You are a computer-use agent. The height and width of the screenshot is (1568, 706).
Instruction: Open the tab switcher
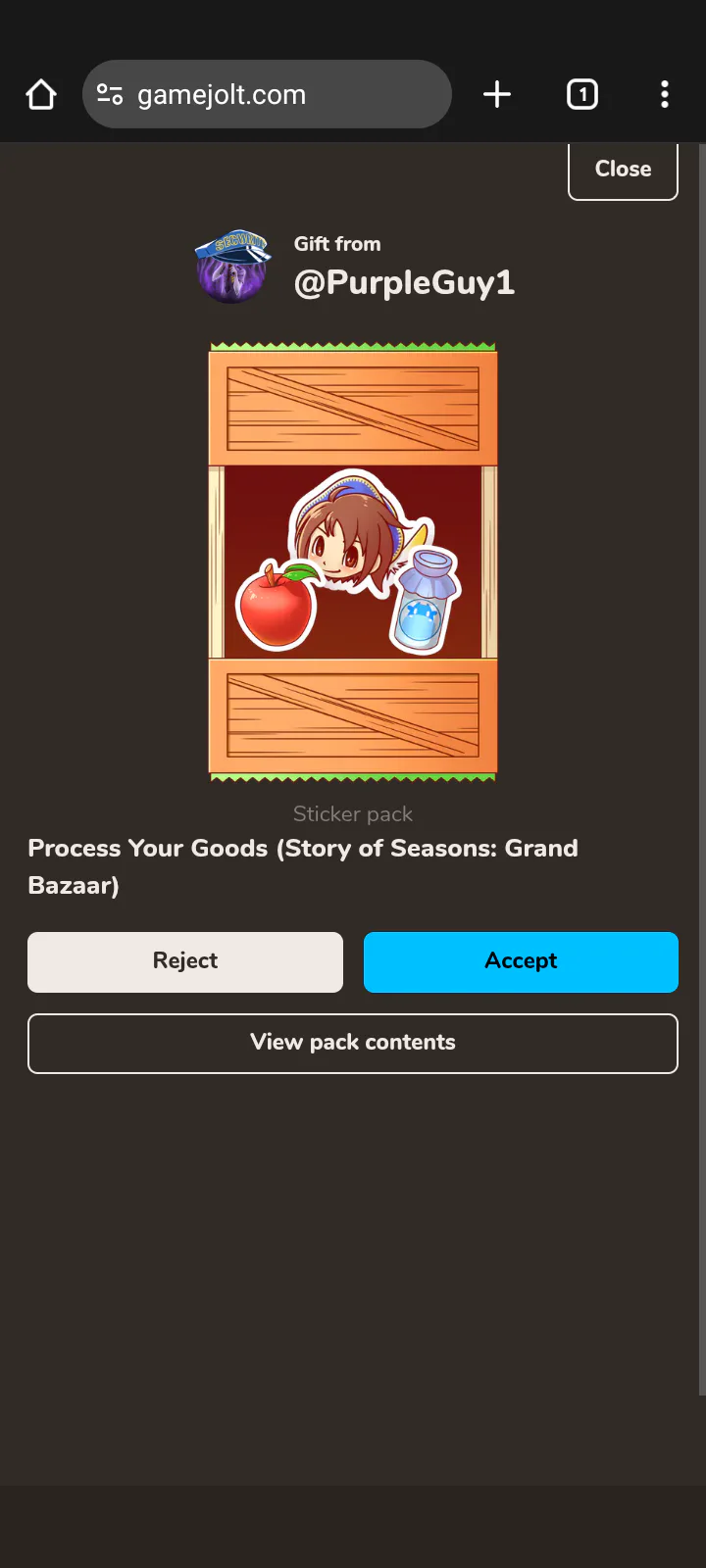coord(582,94)
